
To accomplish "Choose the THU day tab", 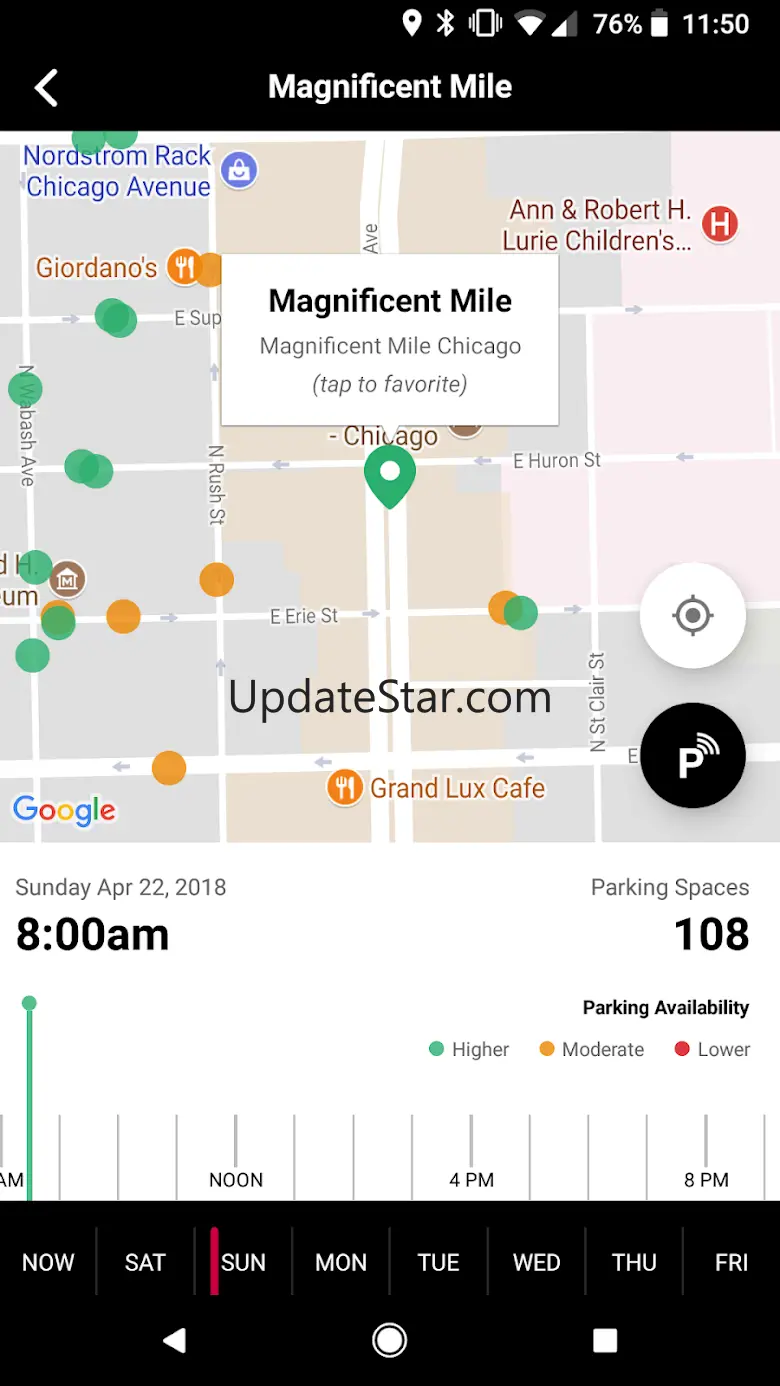I will point(634,1262).
